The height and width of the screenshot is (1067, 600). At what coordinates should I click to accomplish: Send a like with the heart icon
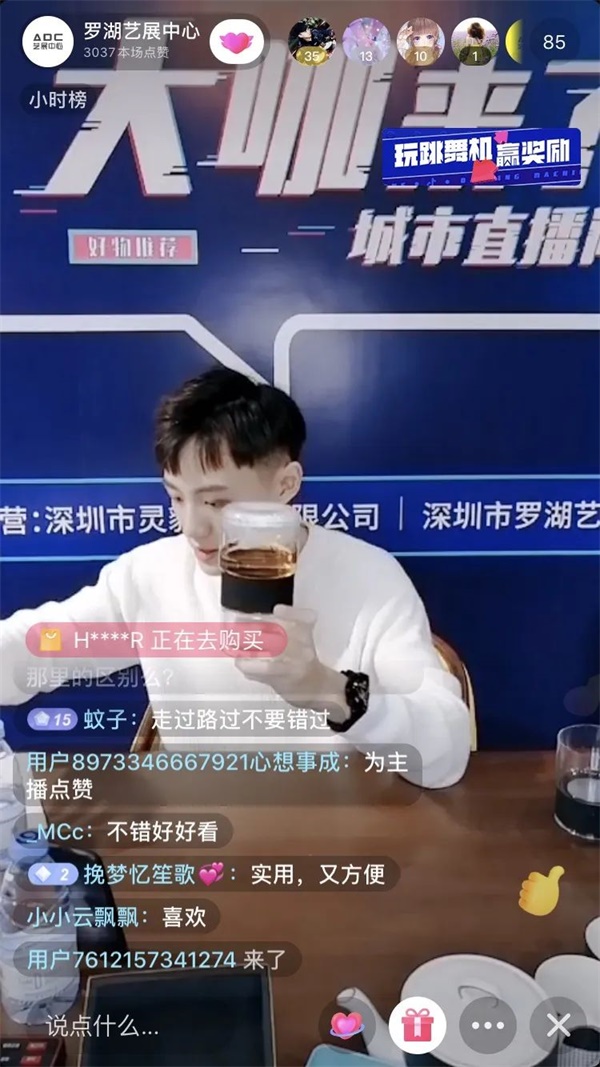click(346, 1025)
